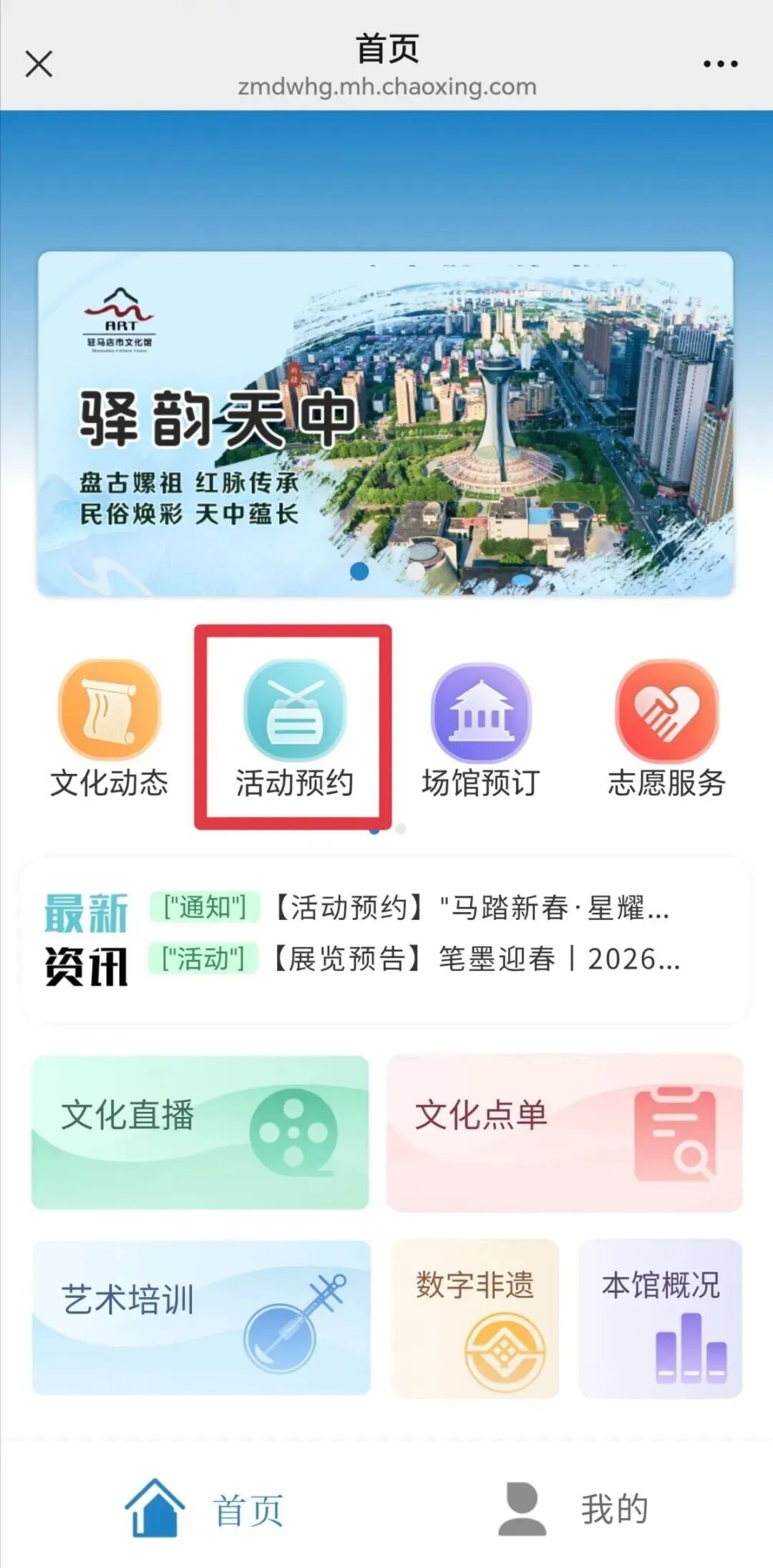Tap the 文化点单 clipboard icon
The height and width of the screenshot is (1568, 773).
click(x=676, y=1133)
